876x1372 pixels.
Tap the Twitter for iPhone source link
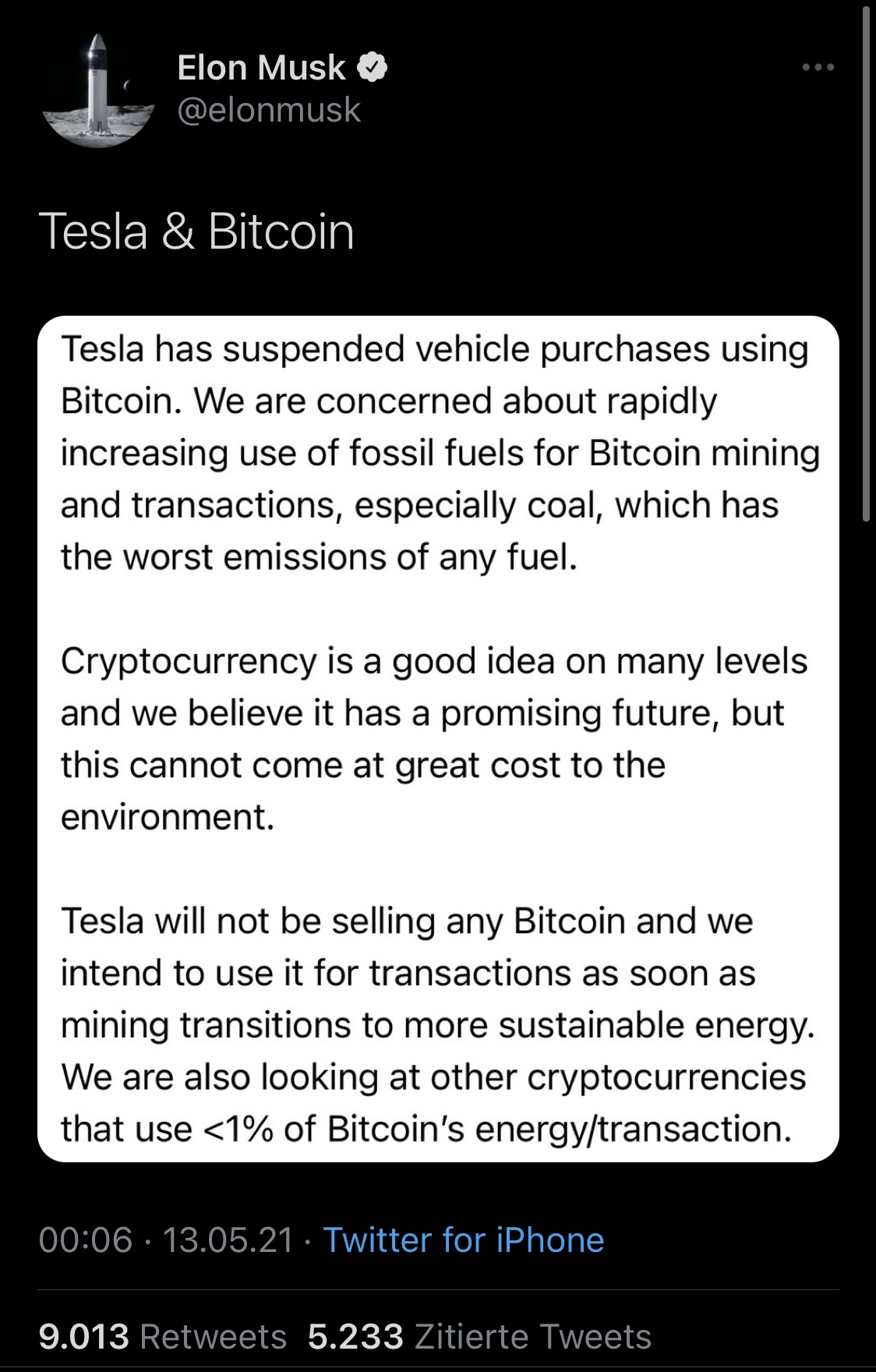tap(464, 1239)
